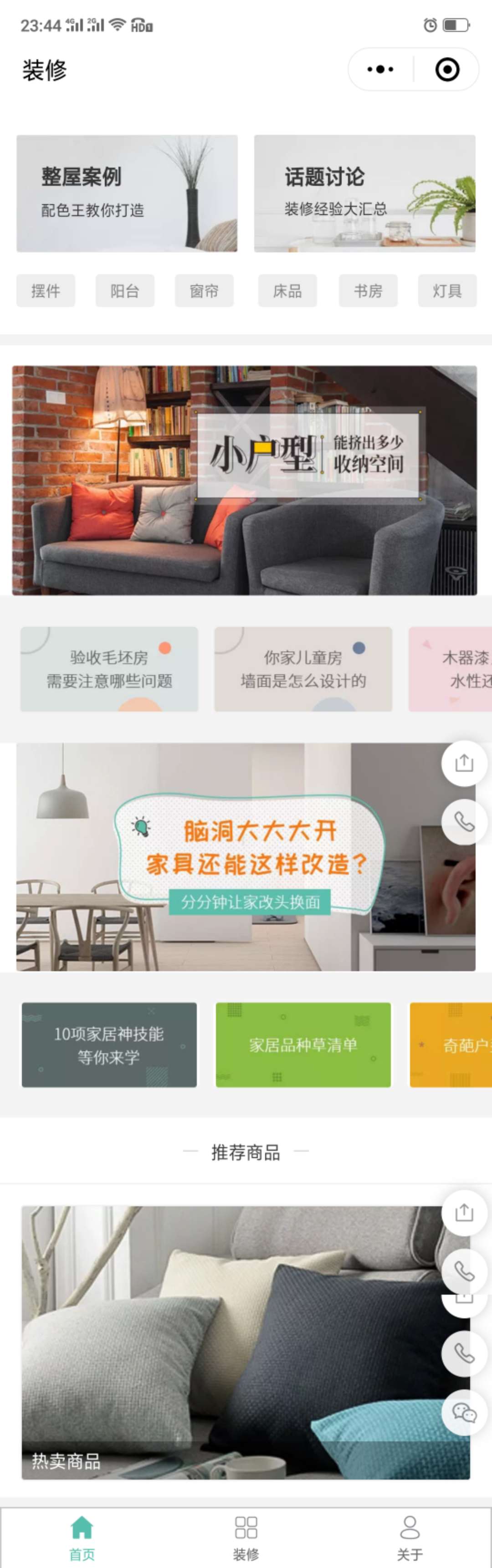492x1568 pixels.
Task: Switch to the 关于 tab
Action: [x=410, y=1537]
